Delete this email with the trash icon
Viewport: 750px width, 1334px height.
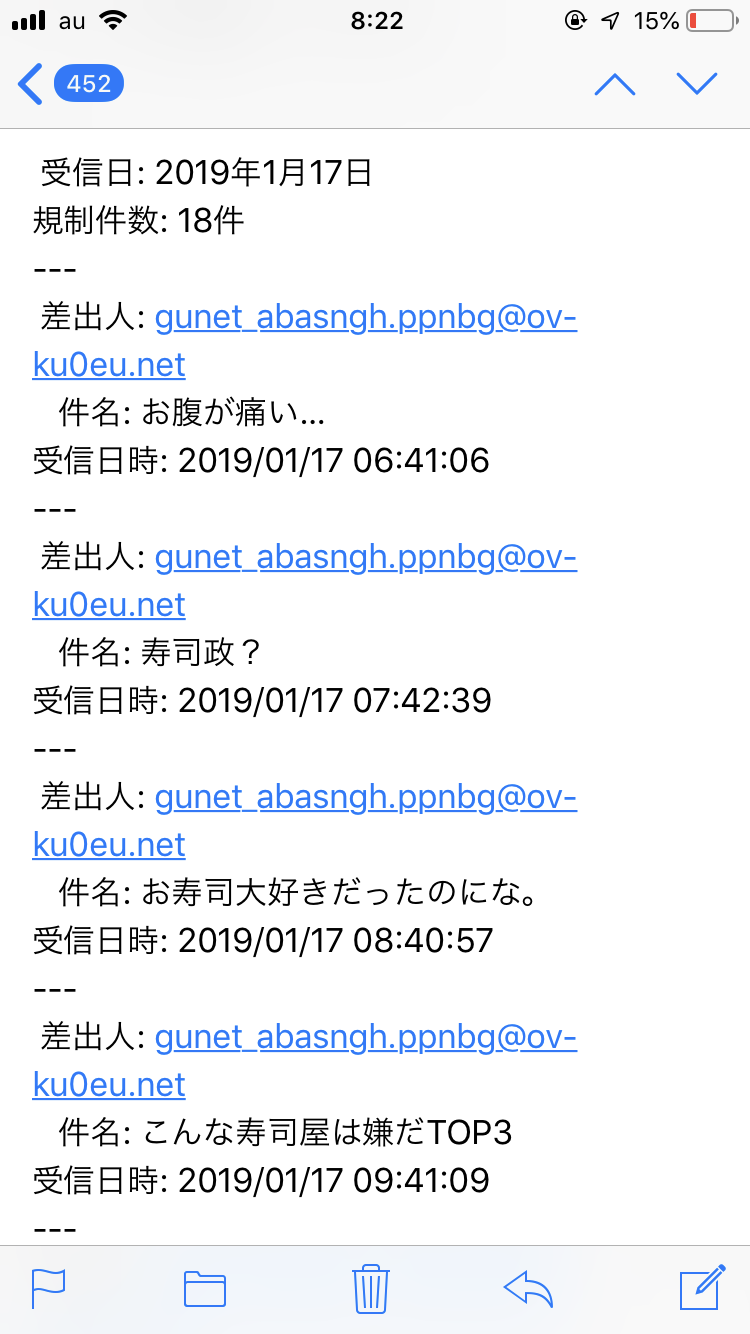370,1288
